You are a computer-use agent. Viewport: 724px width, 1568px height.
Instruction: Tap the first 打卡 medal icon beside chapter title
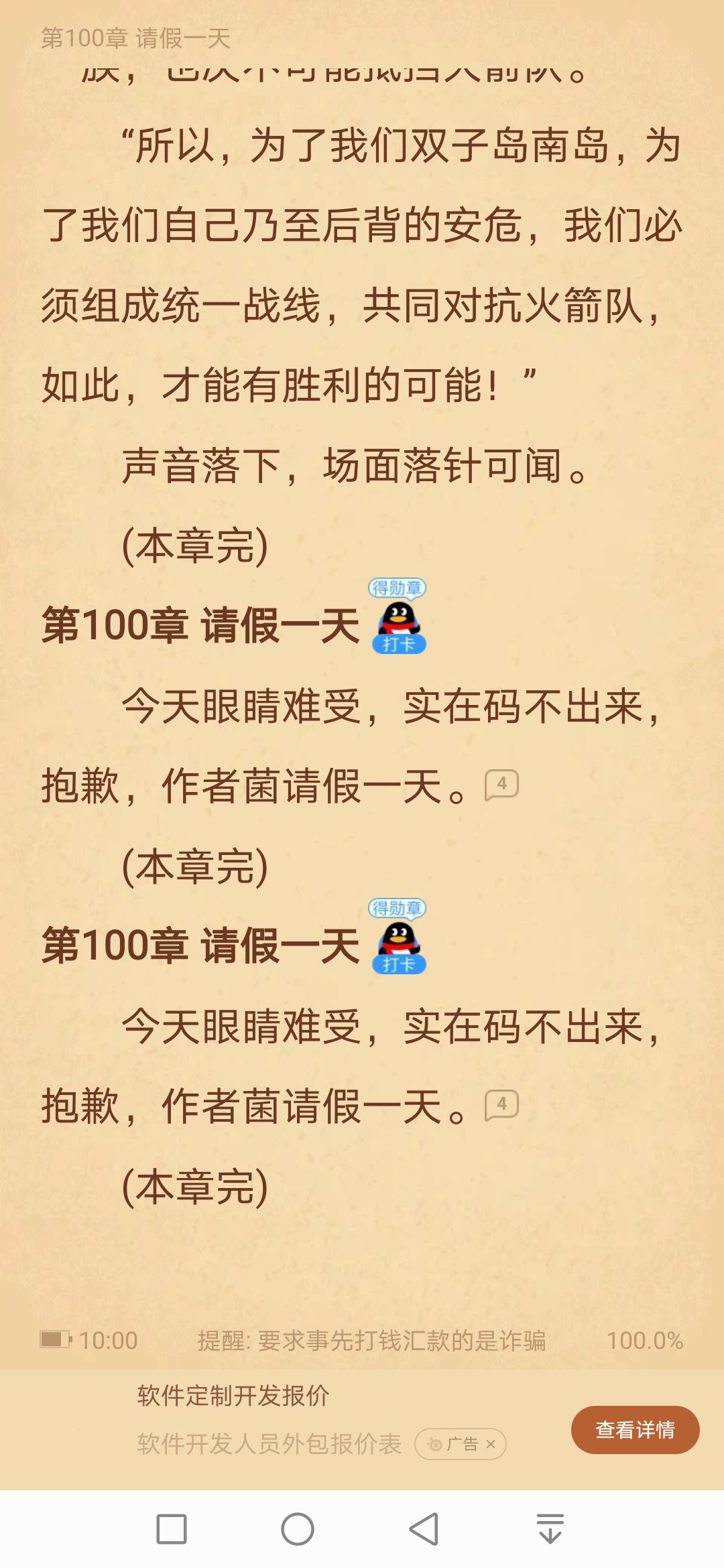tap(398, 616)
